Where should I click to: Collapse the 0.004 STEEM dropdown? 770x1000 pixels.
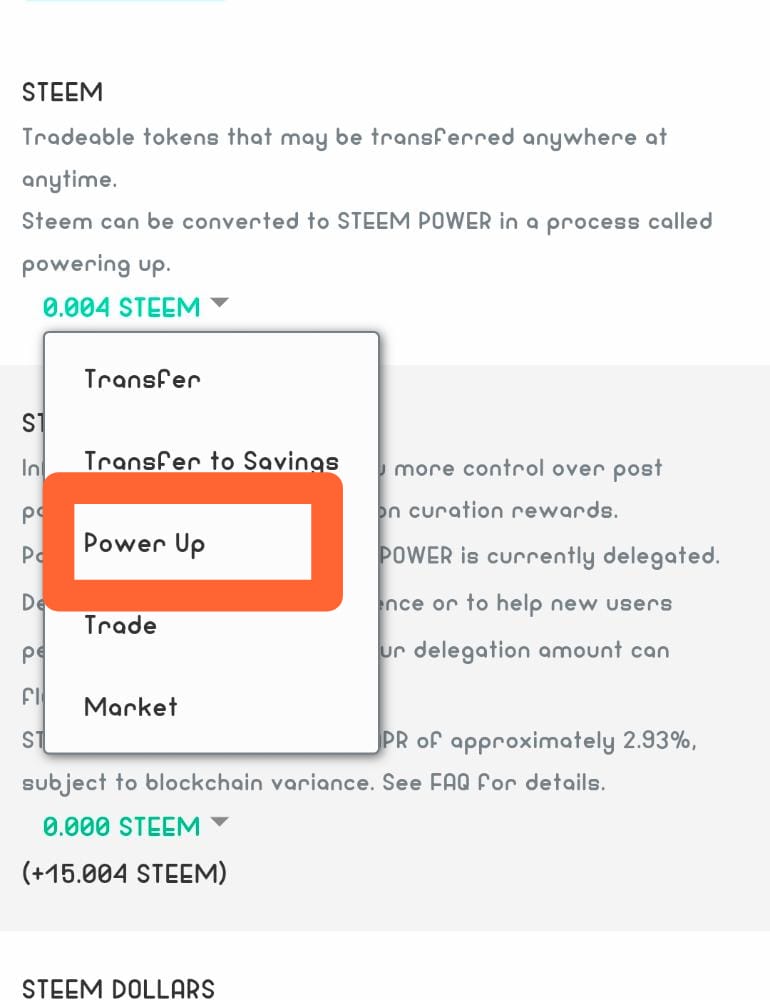pyautogui.click(x=135, y=307)
